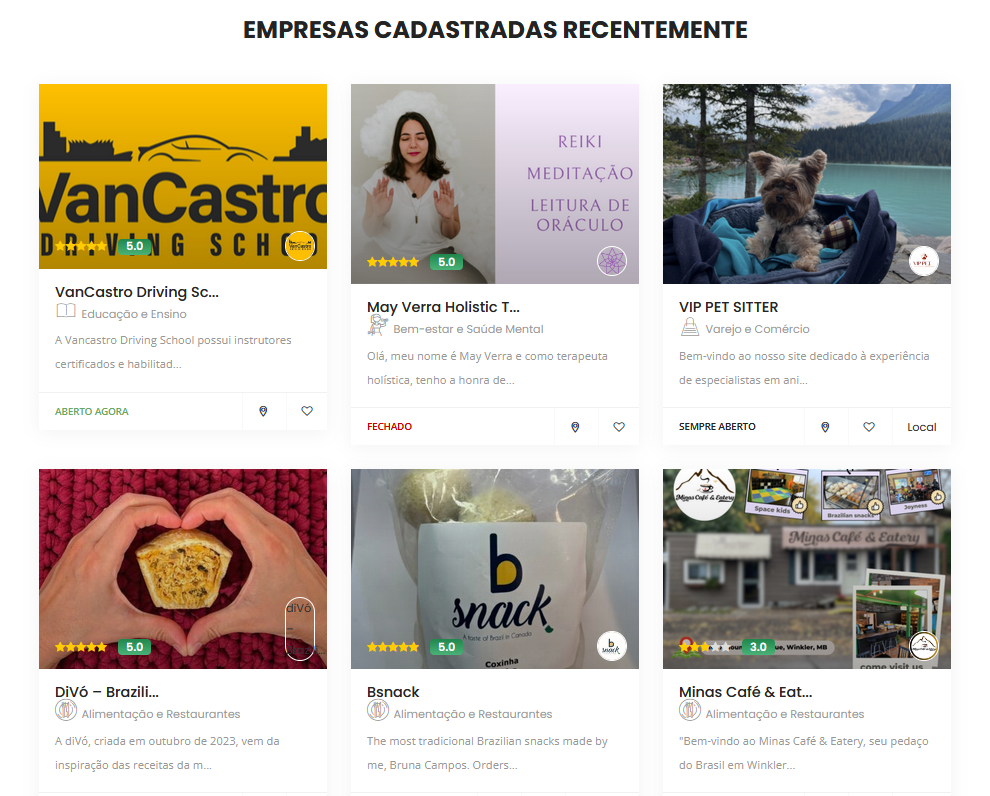Favorite May Verra Holistic with the heart
The width and height of the screenshot is (990, 796).
point(619,427)
